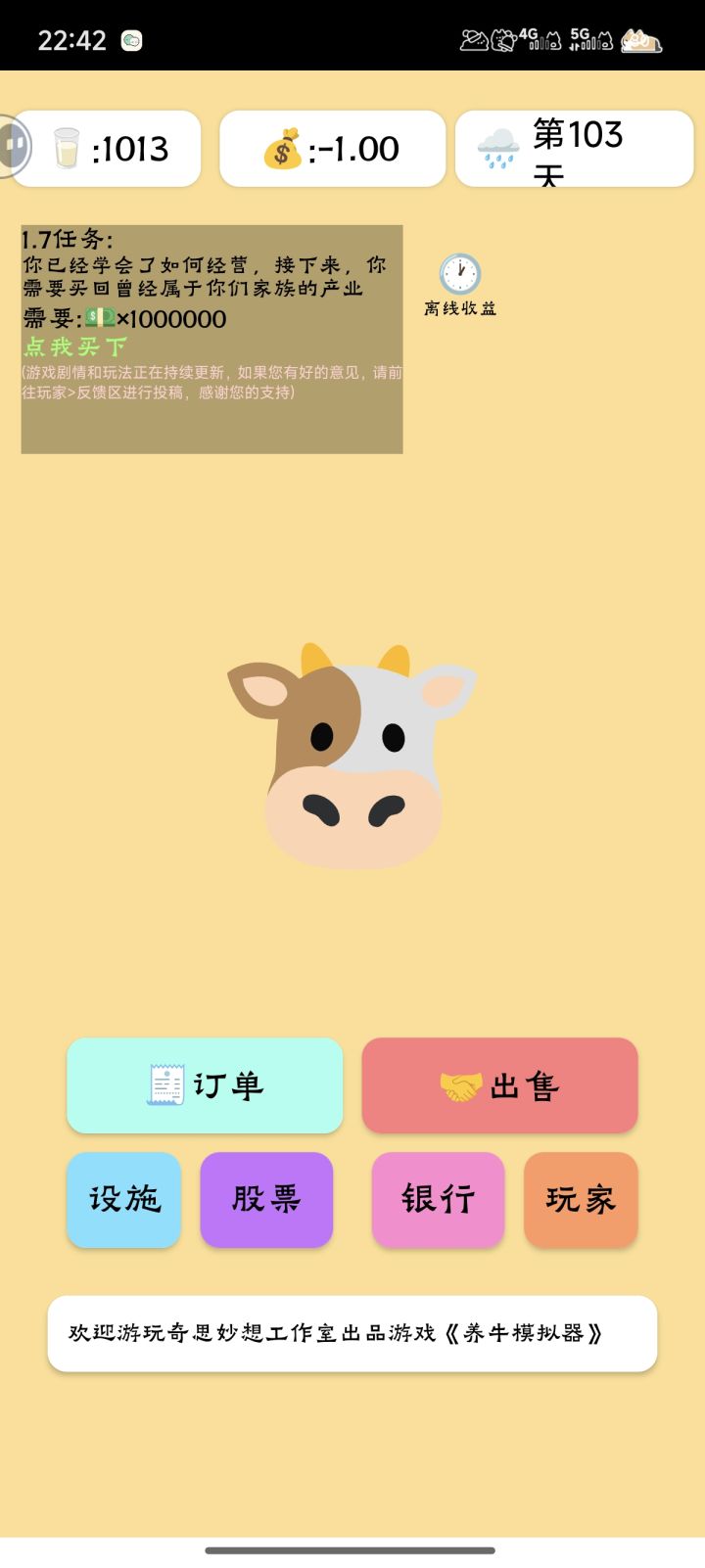This screenshot has height=1568, width=705.
Task: Open the 设施 facilities menu
Action: [x=123, y=1200]
